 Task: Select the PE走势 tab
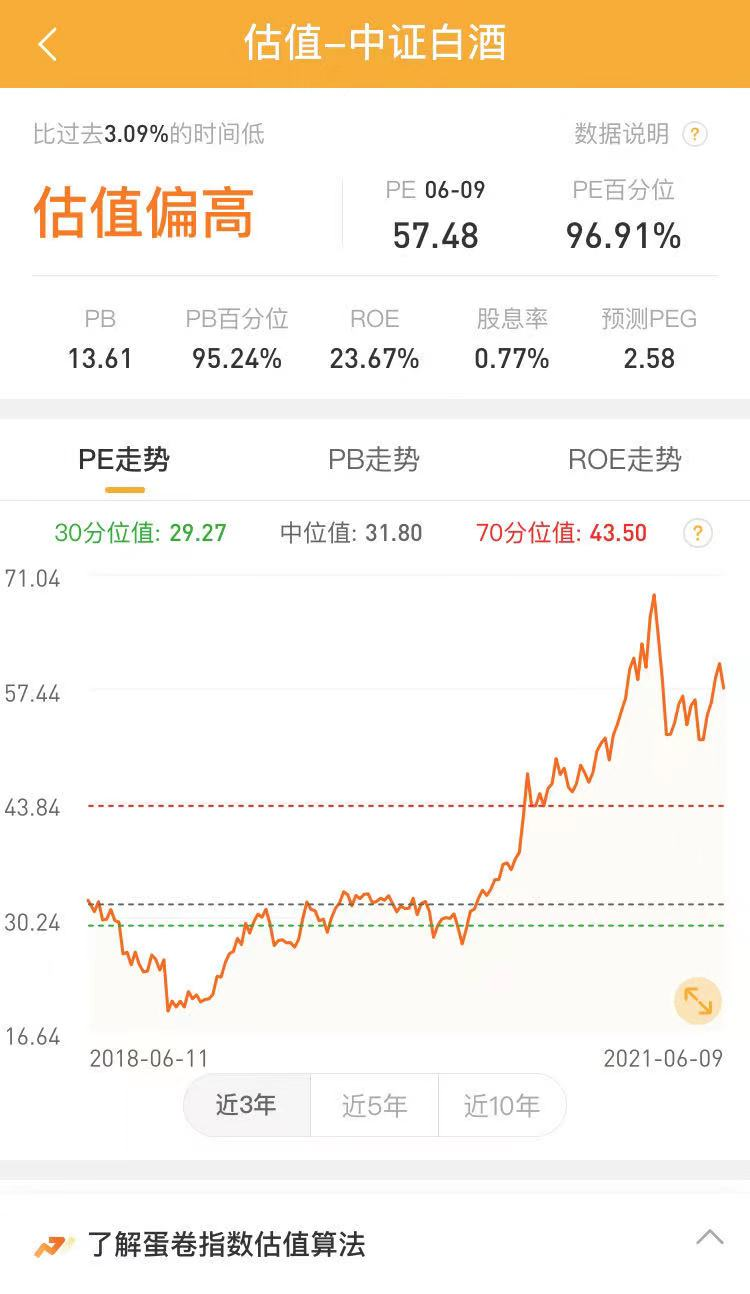coord(123,460)
